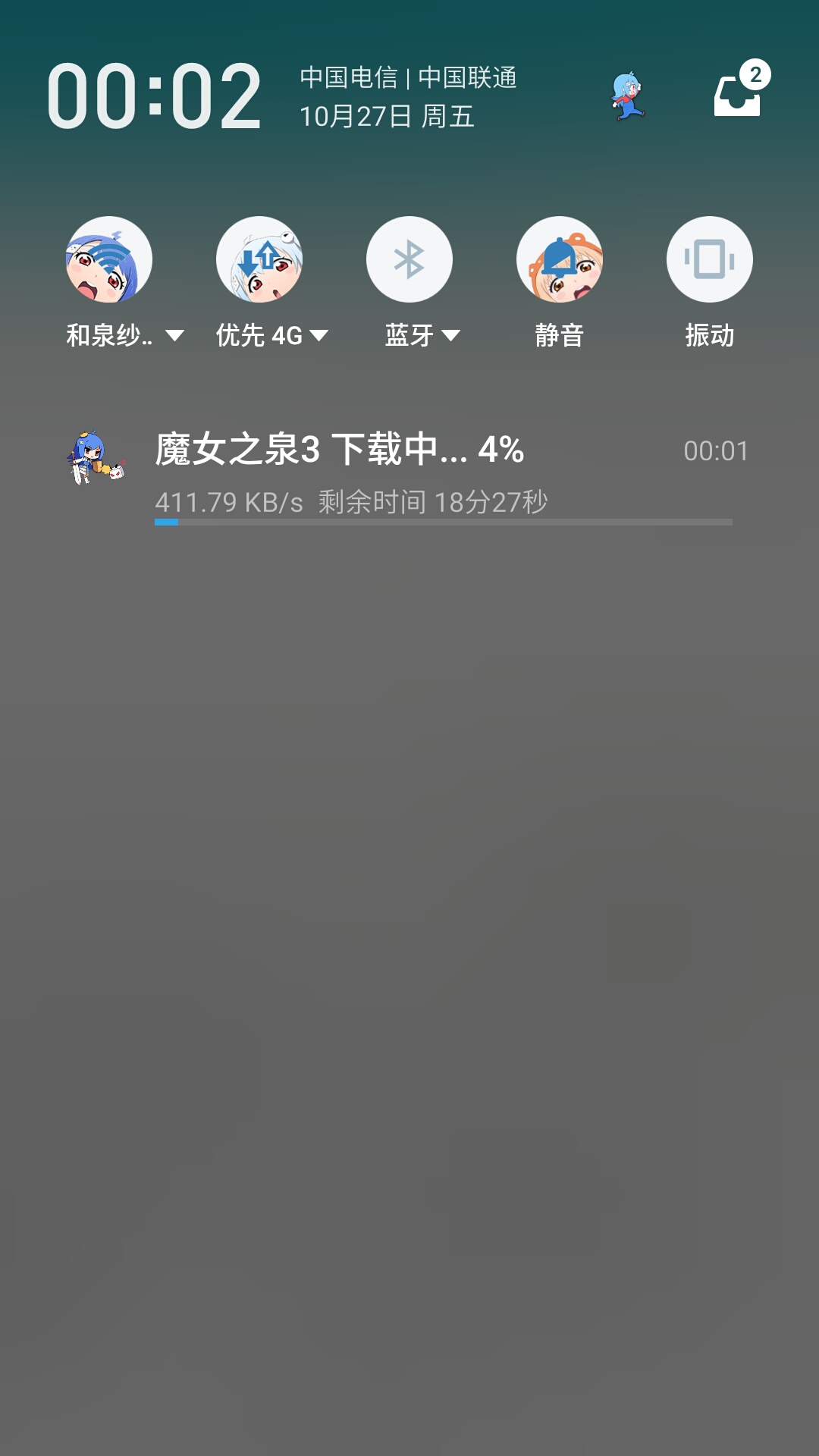Image resolution: width=819 pixels, height=1456 pixels.
Task: Tap the 振动 vibration phone icon
Action: pos(708,259)
